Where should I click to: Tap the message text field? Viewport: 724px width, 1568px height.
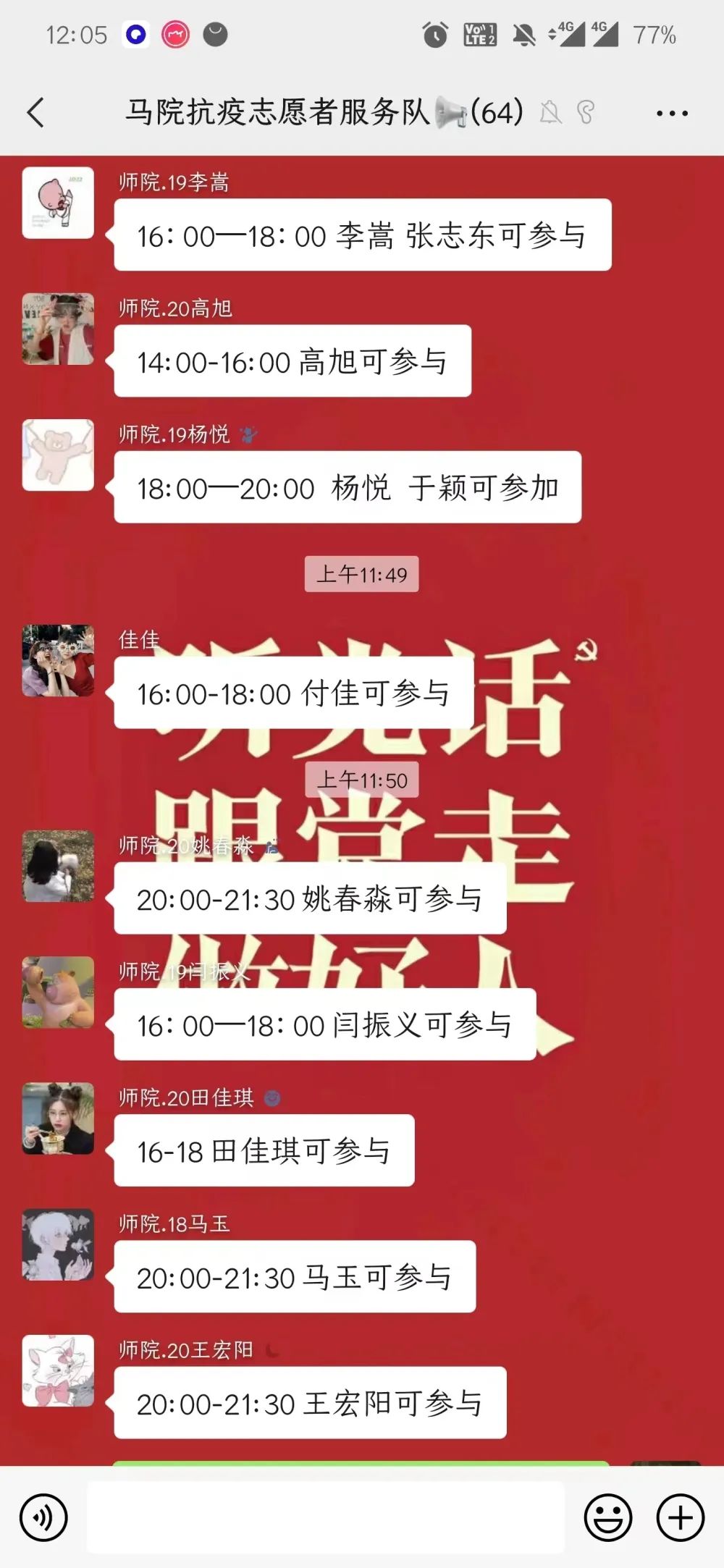pos(326,1517)
